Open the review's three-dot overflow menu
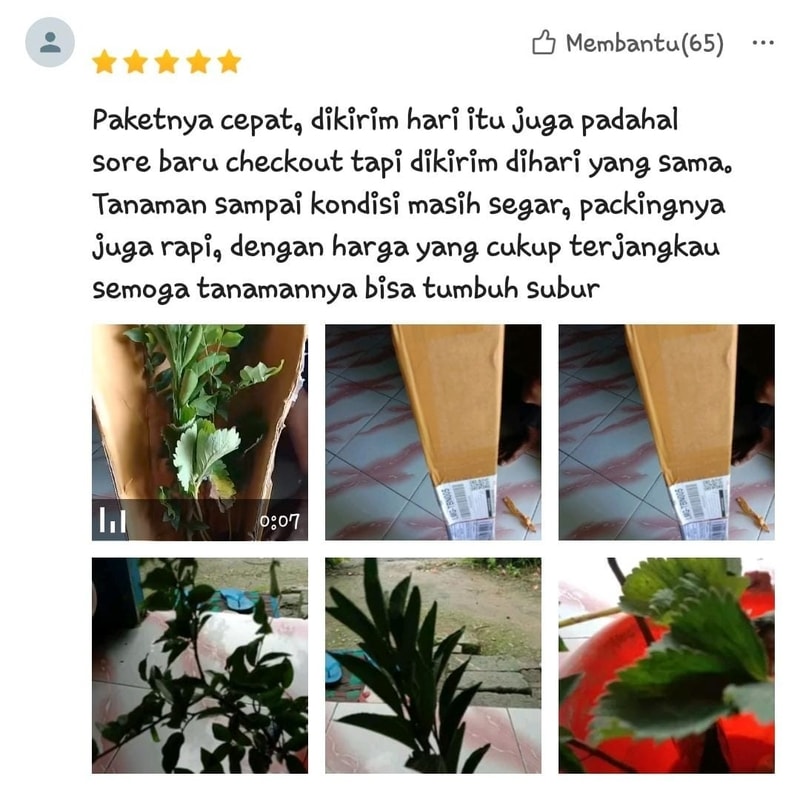Screen dimensions: 800x793 pos(762,43)
